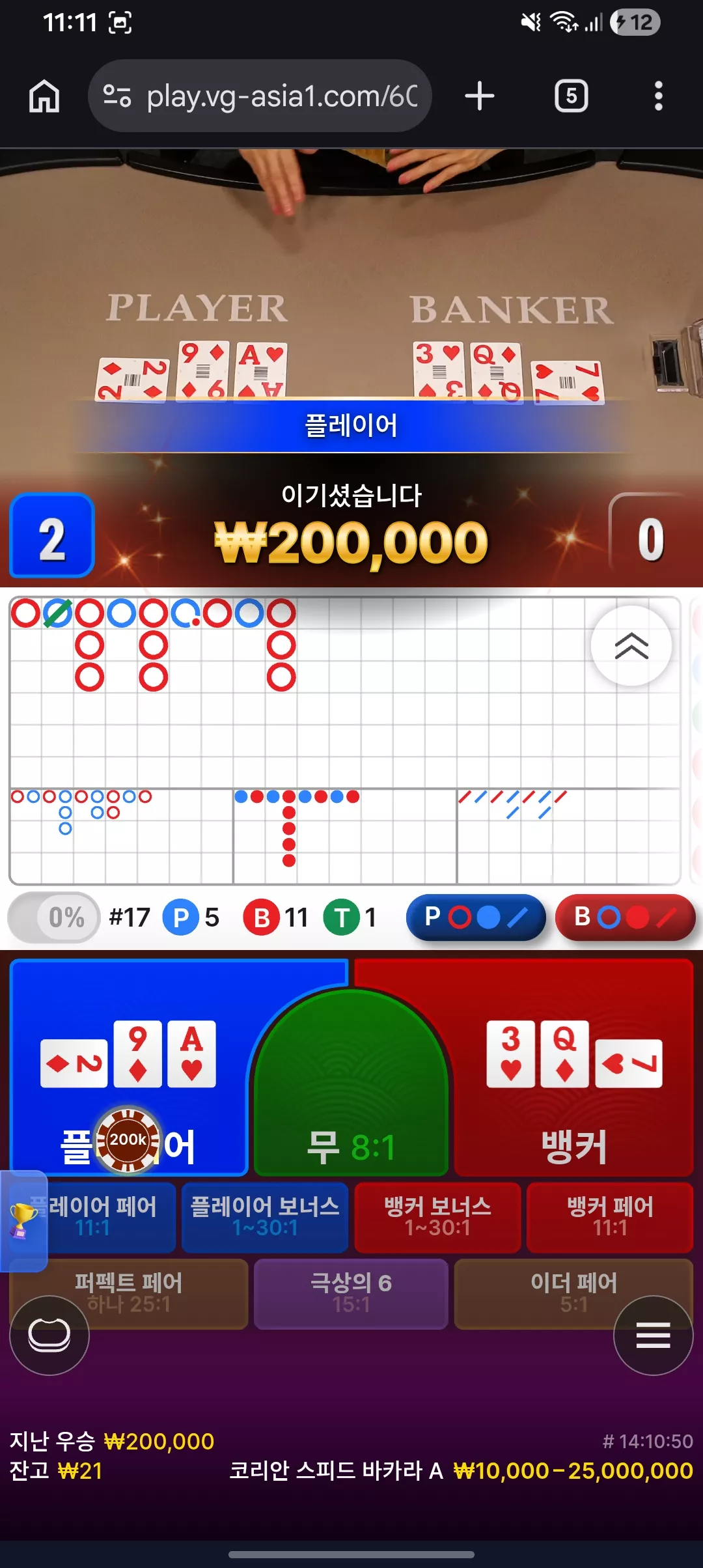703x1568 pixels.
Task: Open the browser overflow menu
Action: 658,96
